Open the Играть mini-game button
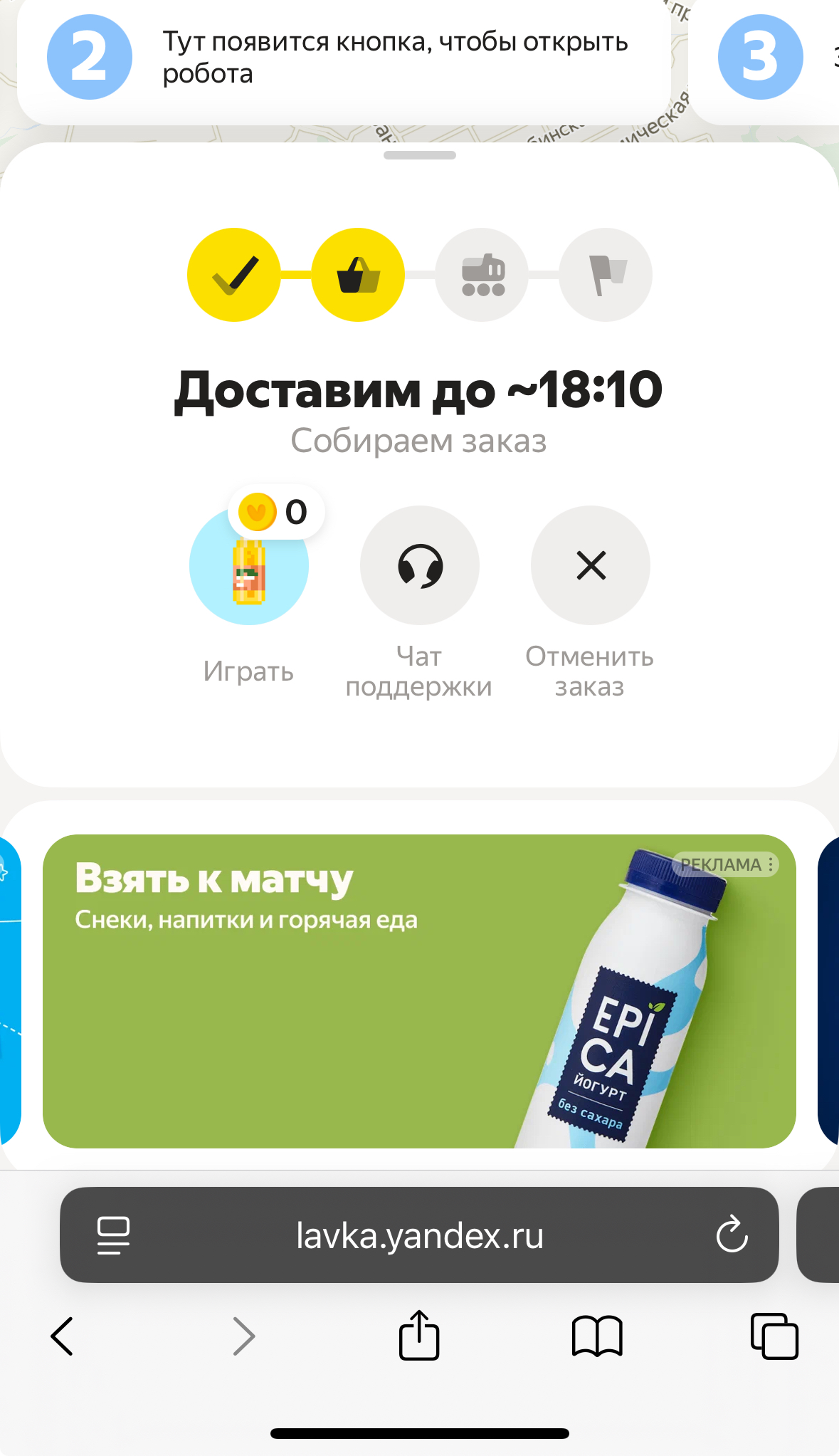 point(249,565)
